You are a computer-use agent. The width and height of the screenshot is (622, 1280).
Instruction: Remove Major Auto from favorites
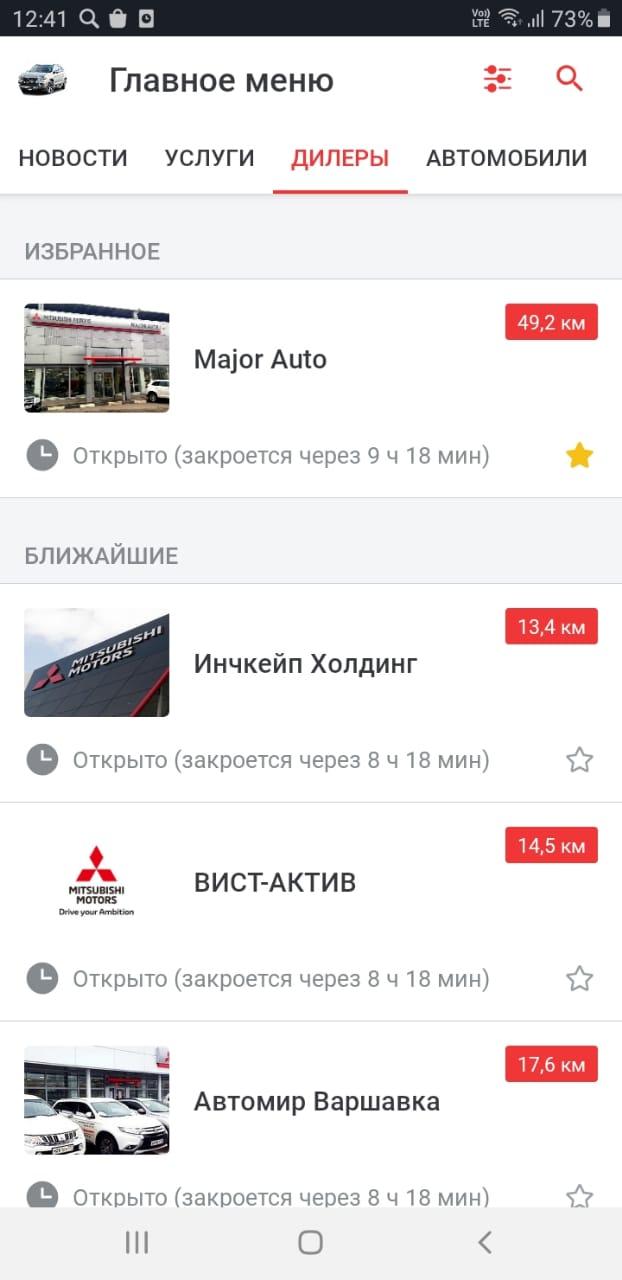[580, 456]
